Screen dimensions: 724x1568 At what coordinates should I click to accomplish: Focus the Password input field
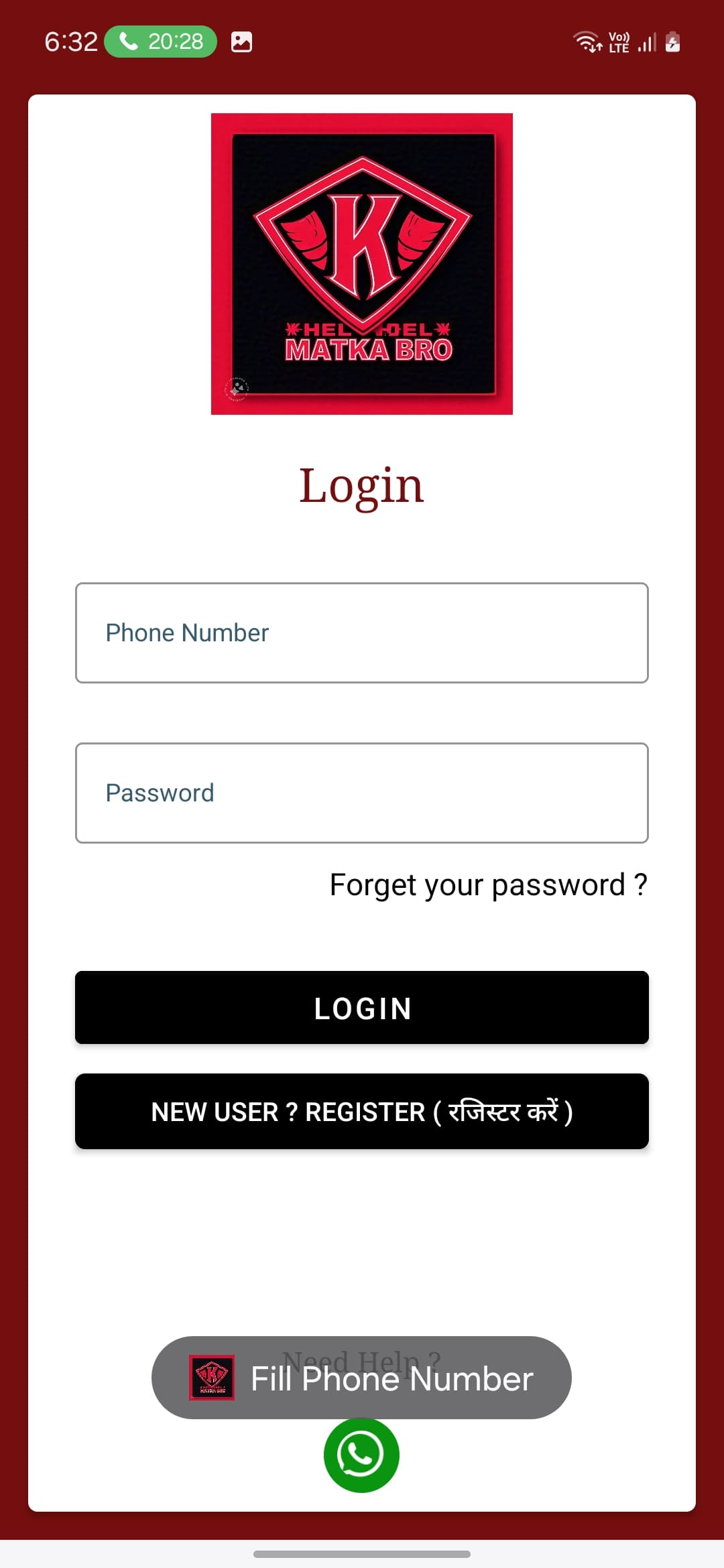(x=361, y=793)
